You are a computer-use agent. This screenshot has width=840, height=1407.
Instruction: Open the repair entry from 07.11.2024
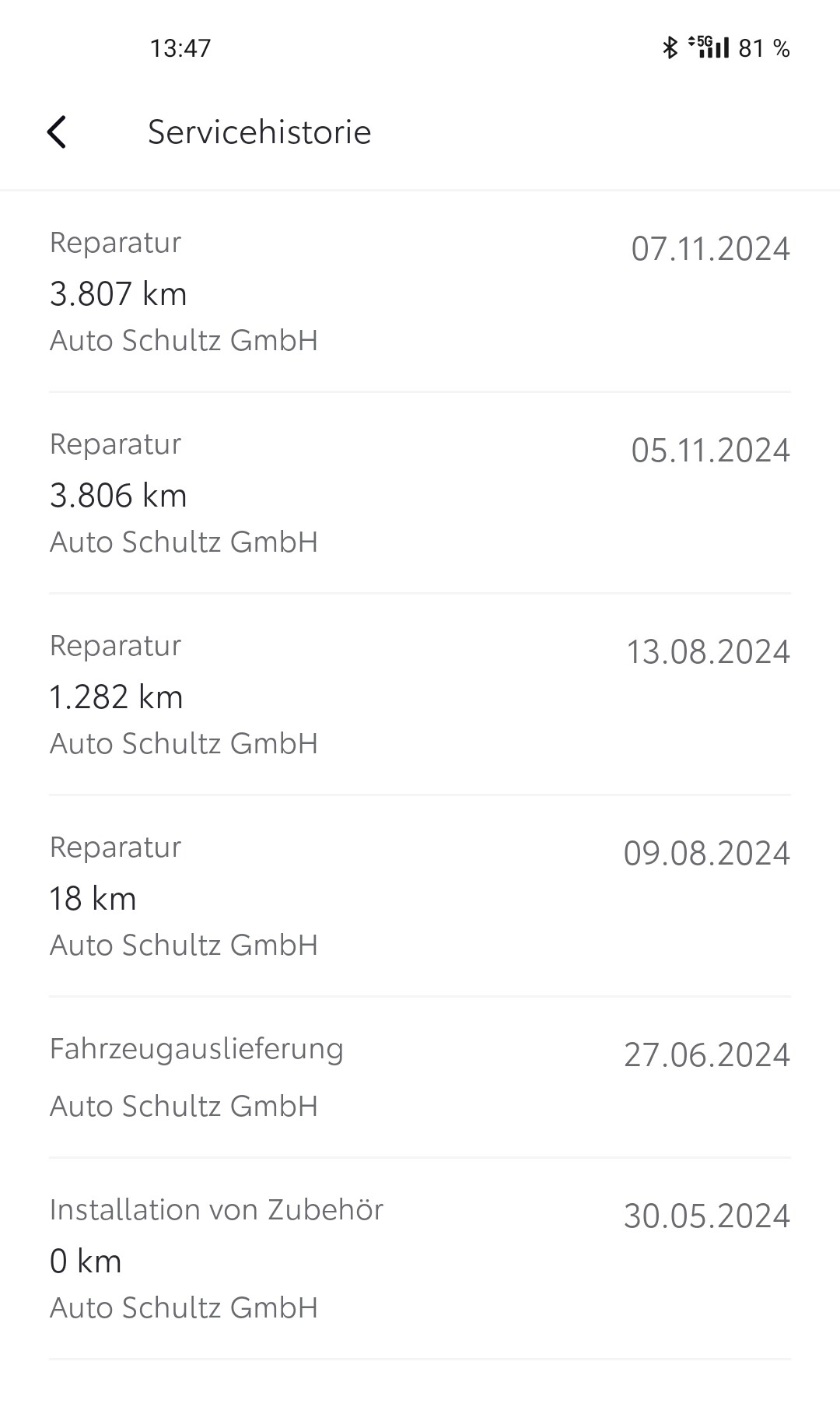(x=420, y=291)
